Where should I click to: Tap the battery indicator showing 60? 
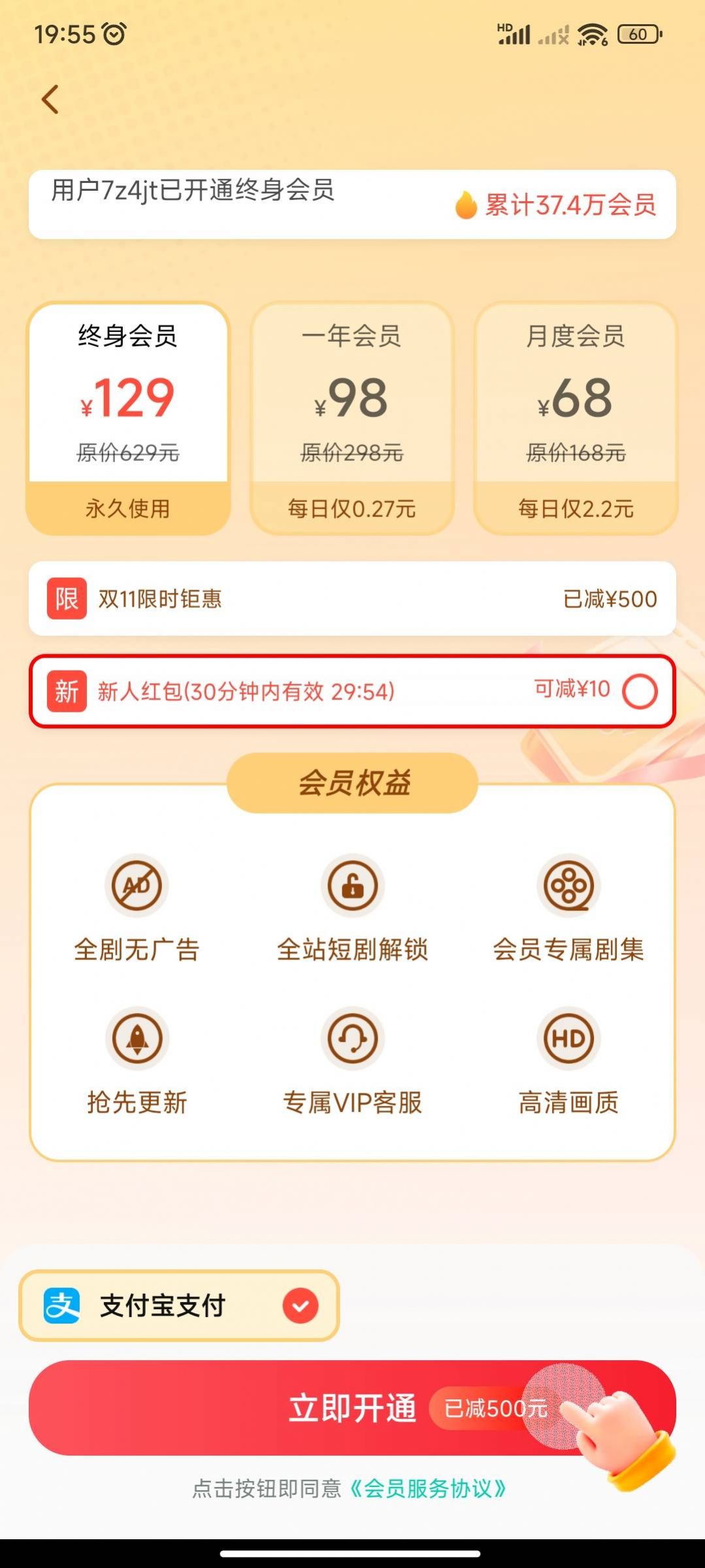[x=639, y=34]
